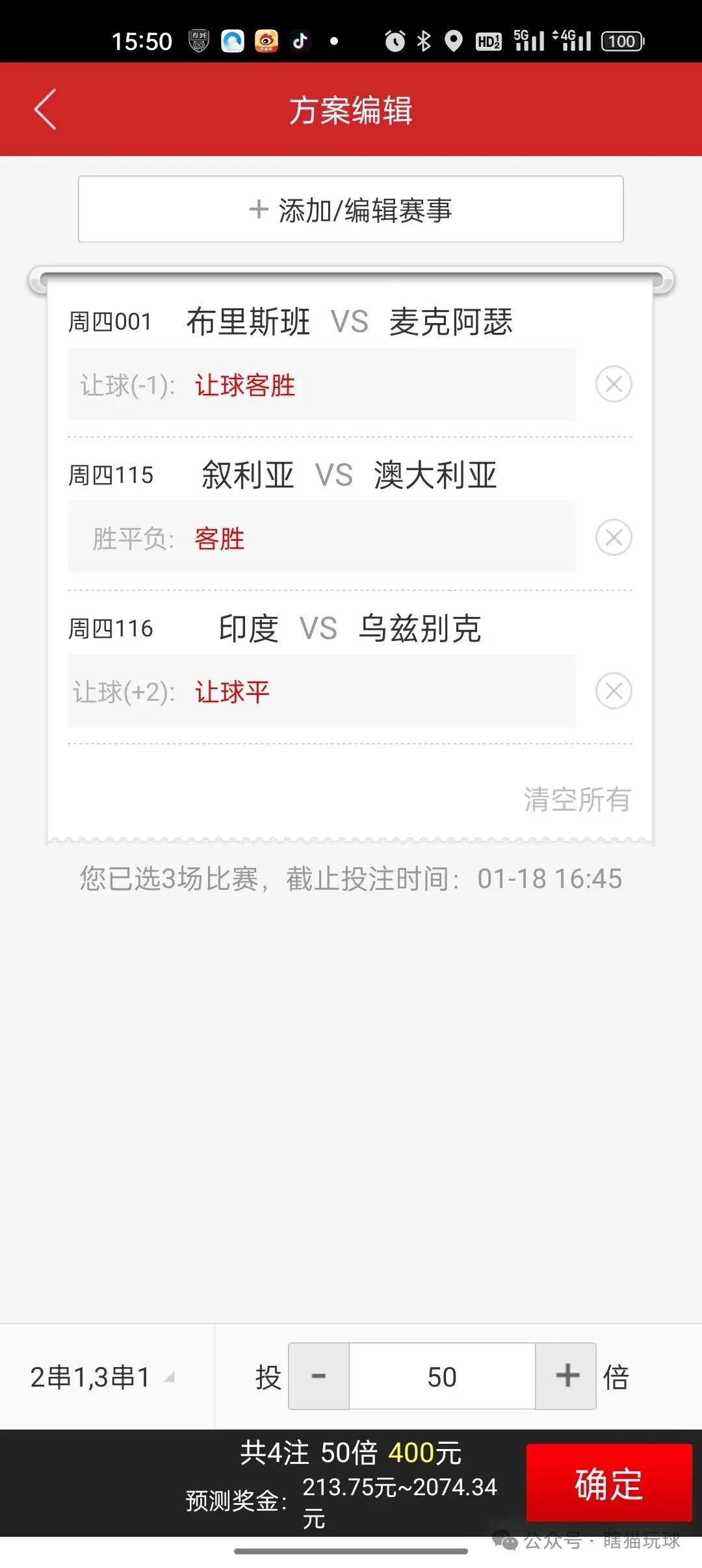This screenshot has width=702, height=1568.
Task: Edit the multiplier field showing 50
Action: (442, 1376)
